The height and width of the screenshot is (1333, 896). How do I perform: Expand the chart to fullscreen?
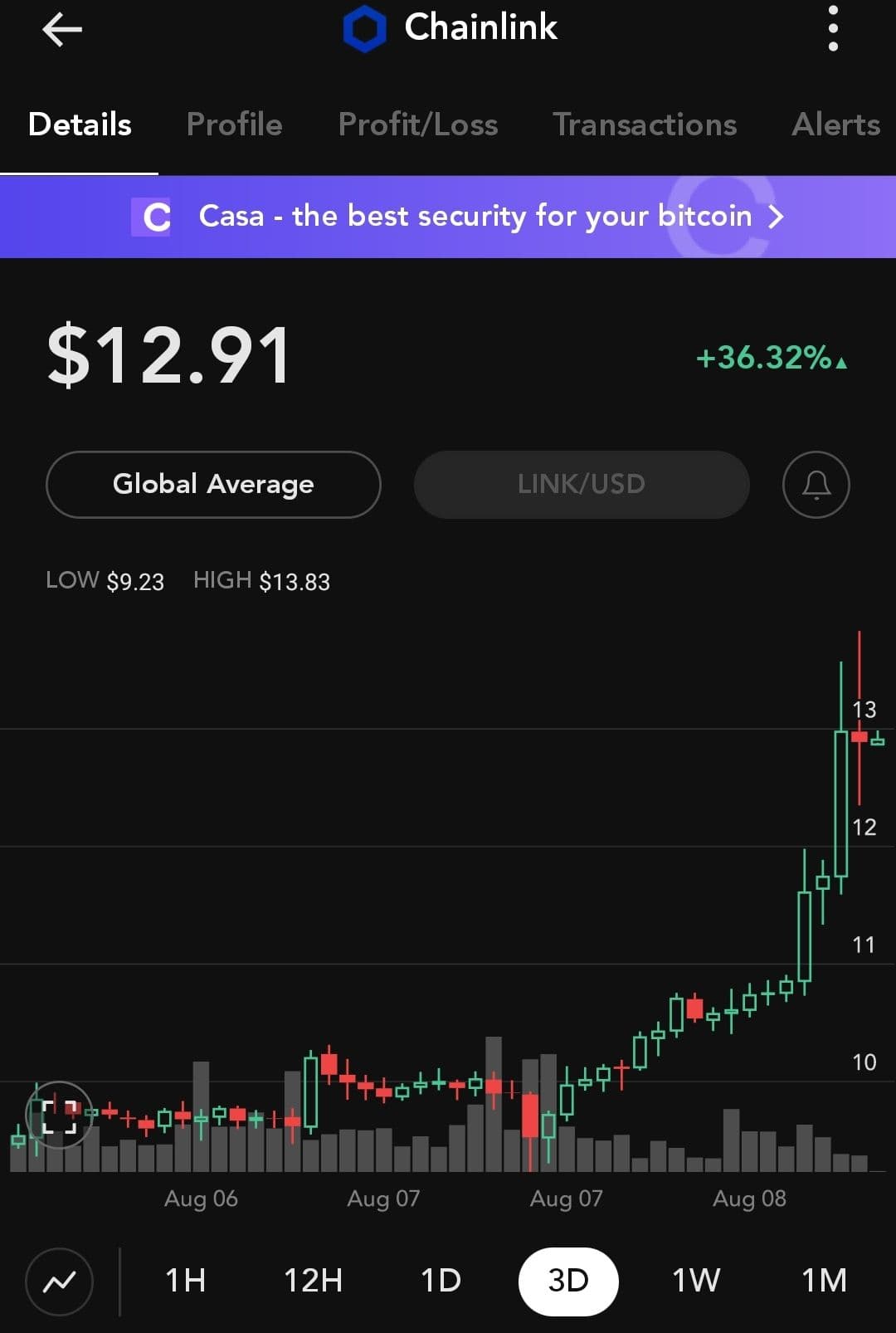[59, 1116]
